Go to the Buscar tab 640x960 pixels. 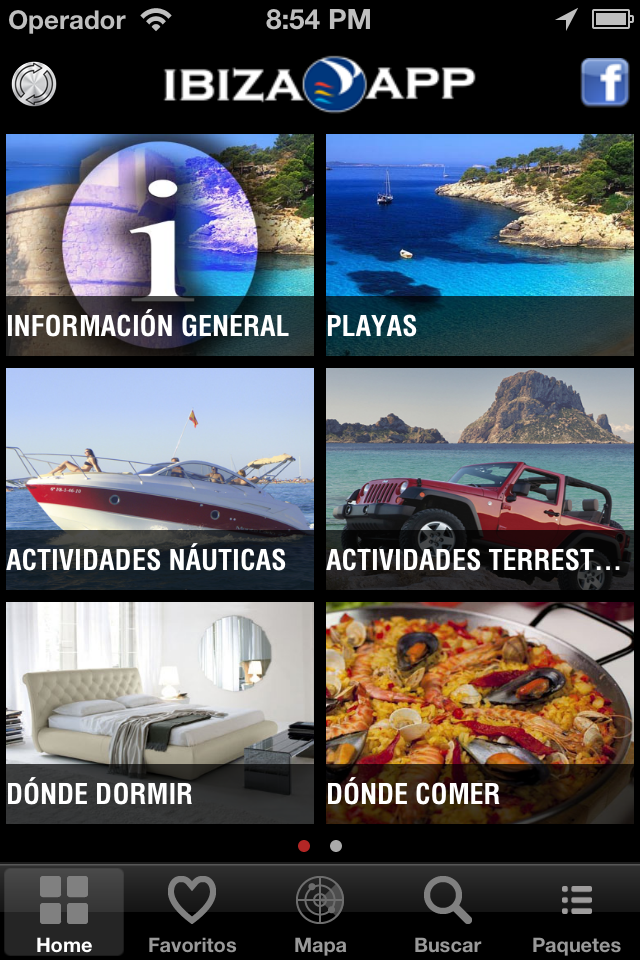point(448,914)
